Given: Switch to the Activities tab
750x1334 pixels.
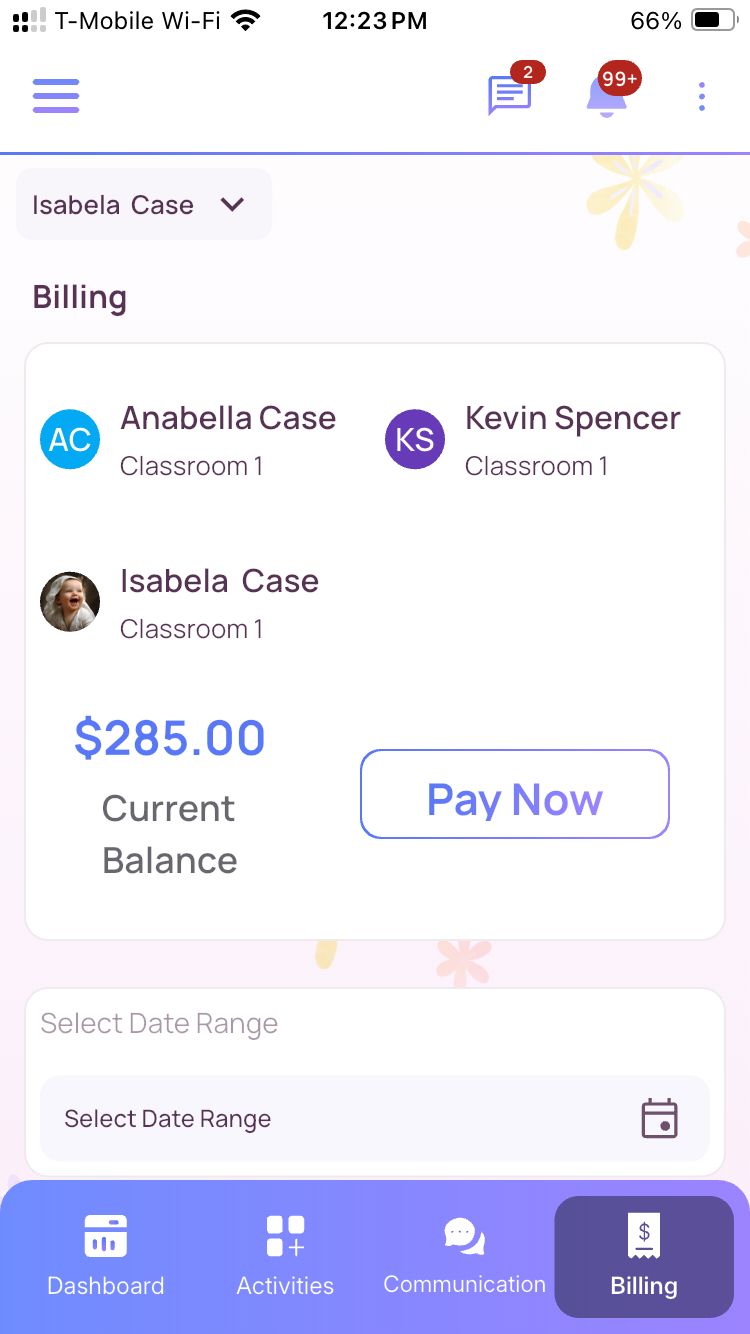Looking at the screenshot, I should 285,1256.
